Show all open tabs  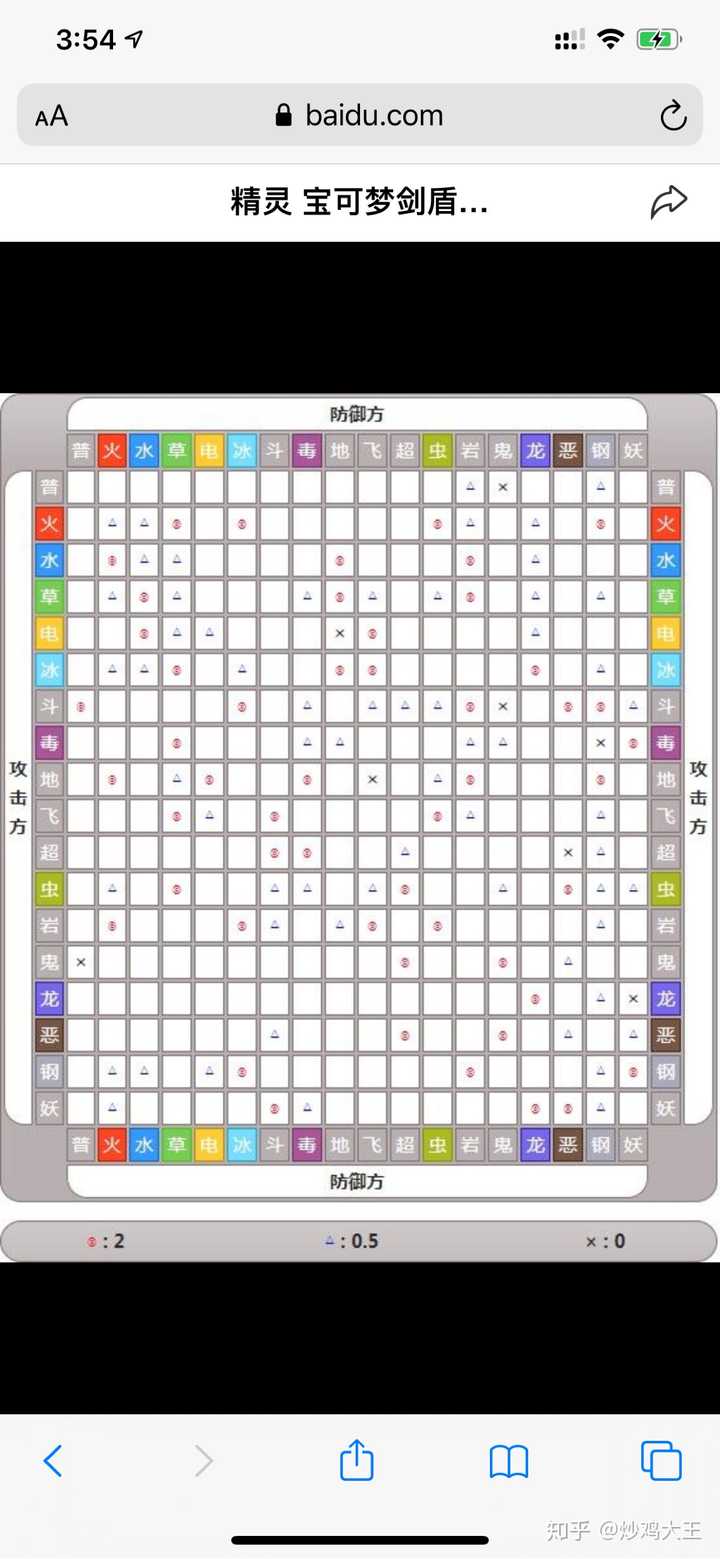661,1461
